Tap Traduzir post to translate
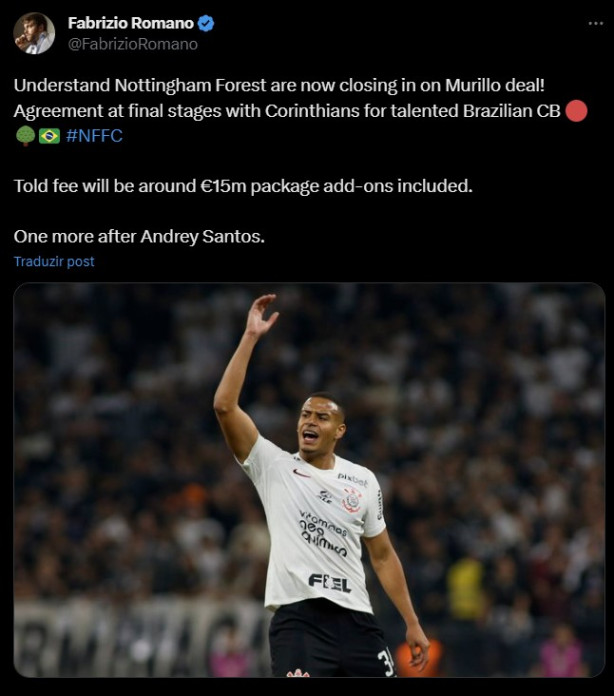This screenshot has width=614, height=696. pos(54,261)
